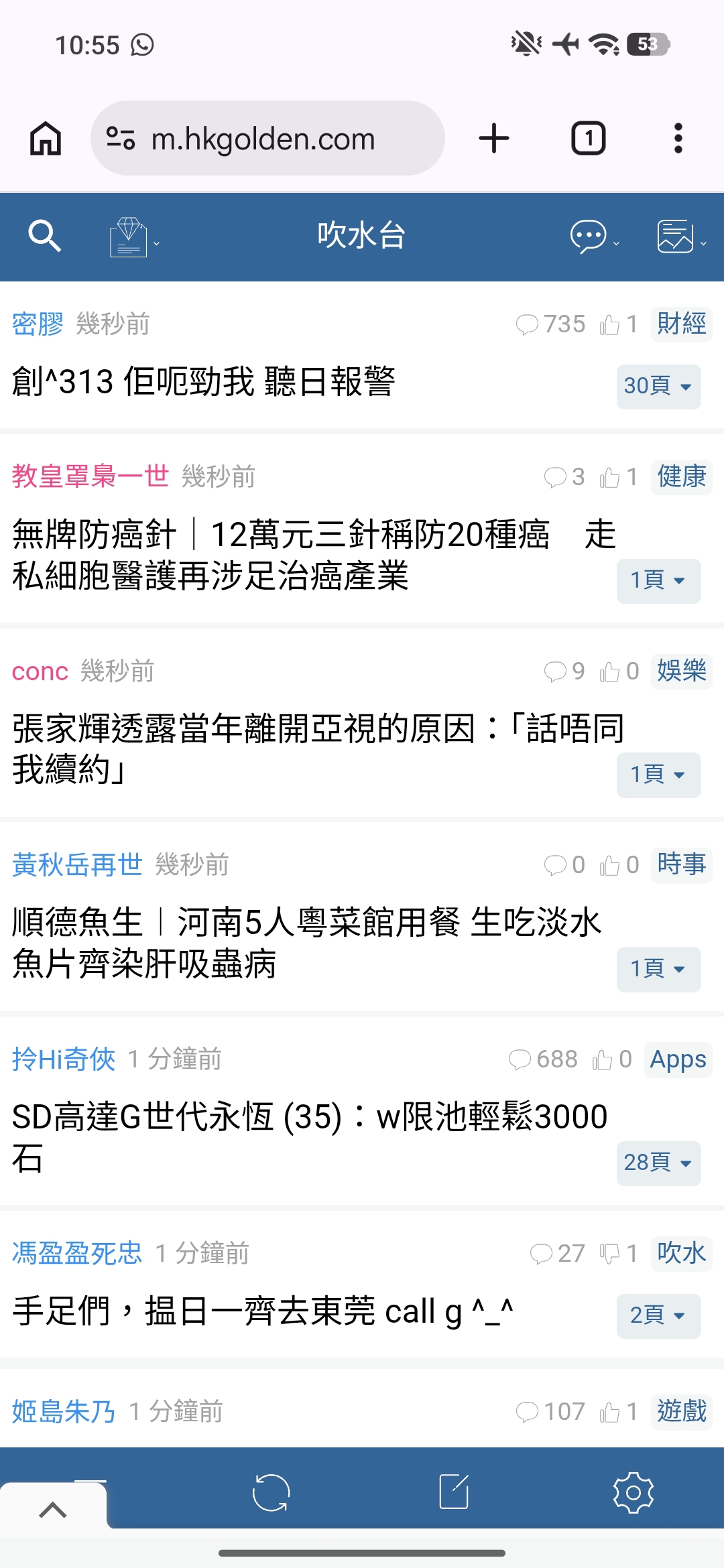This screenshot has height=1568, width=724.
Task: Open the thread 創^313 佢呃勁我 聽日報警
Action: [204, 382]
